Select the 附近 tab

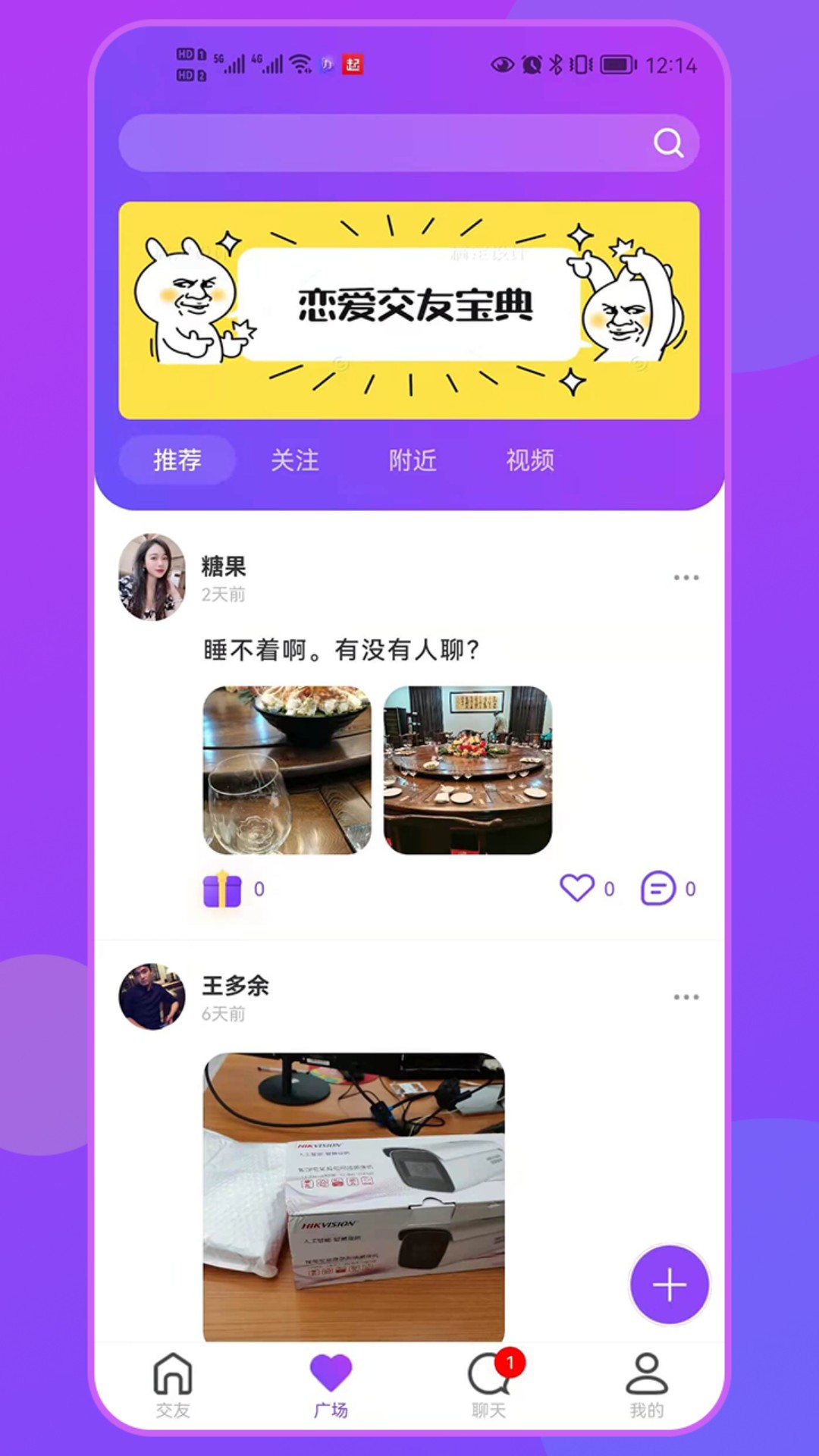(x=413, y=460)
